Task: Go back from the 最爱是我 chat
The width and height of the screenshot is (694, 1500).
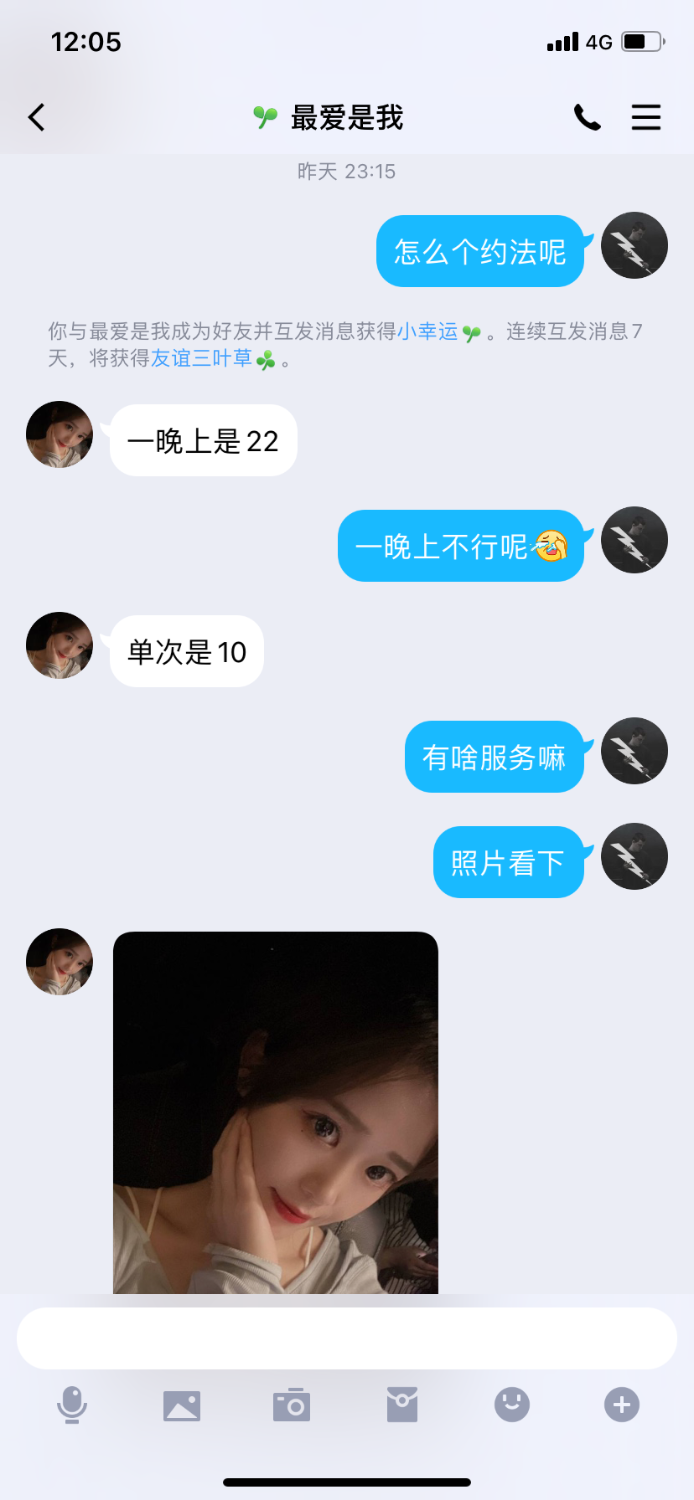Action: pyautogui.click(x=37, y=118)
